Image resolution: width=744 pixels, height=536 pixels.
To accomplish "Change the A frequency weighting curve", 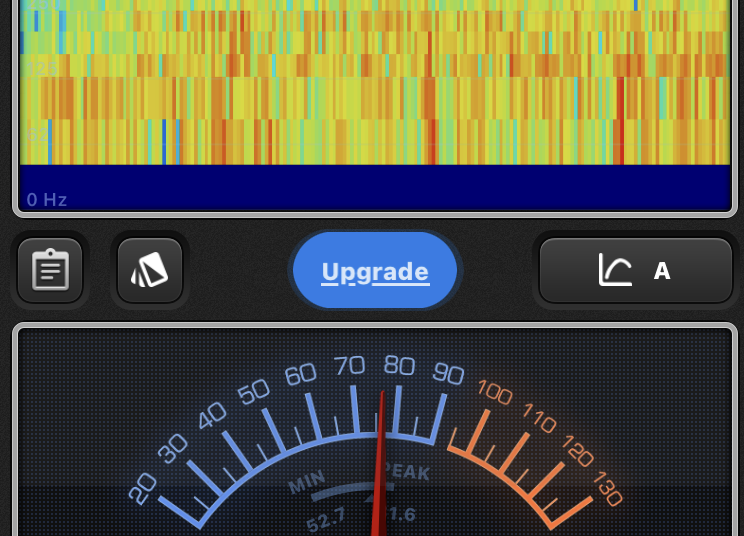I will [636, 270].
